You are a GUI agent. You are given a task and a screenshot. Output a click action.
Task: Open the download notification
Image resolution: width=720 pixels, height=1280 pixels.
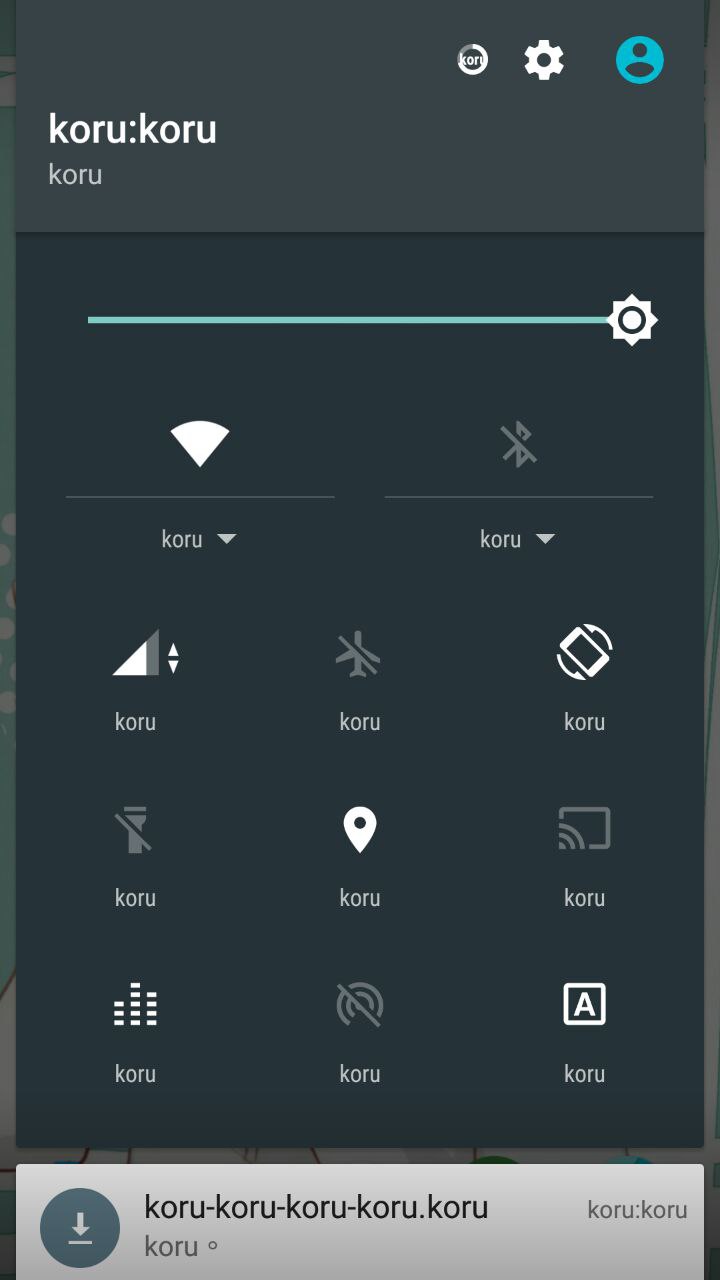click(360, 1222)
